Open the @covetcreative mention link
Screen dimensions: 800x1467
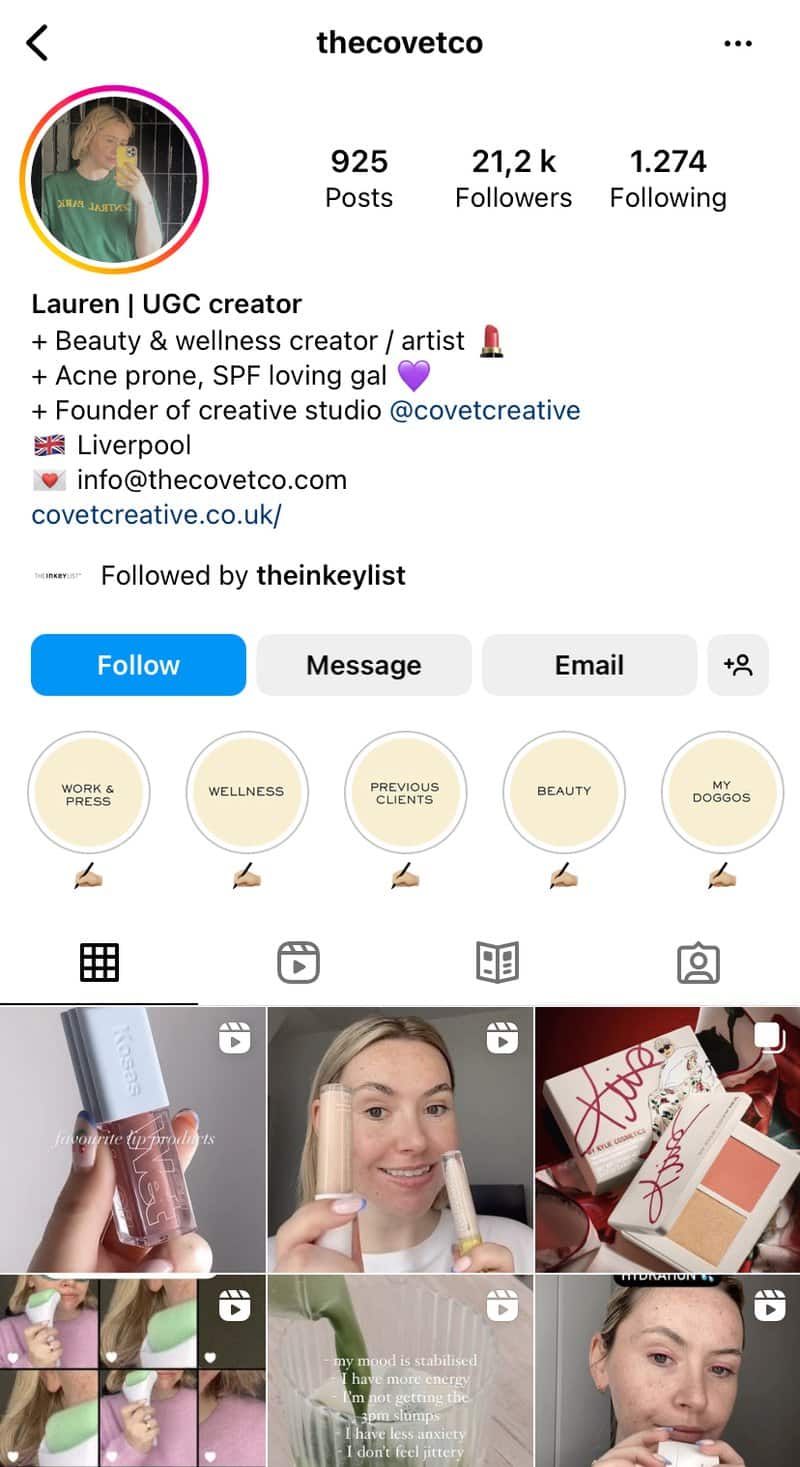click(x=484, y=410)
